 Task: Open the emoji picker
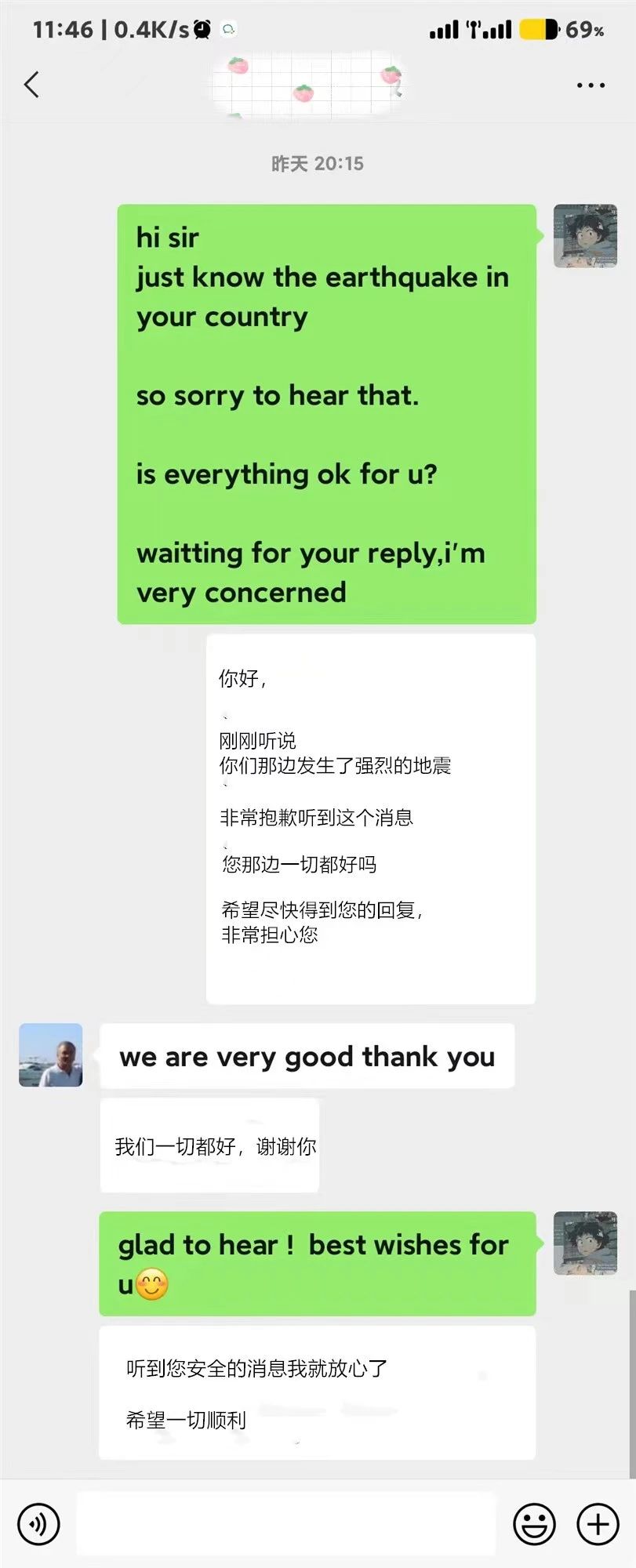point(534,1524)
